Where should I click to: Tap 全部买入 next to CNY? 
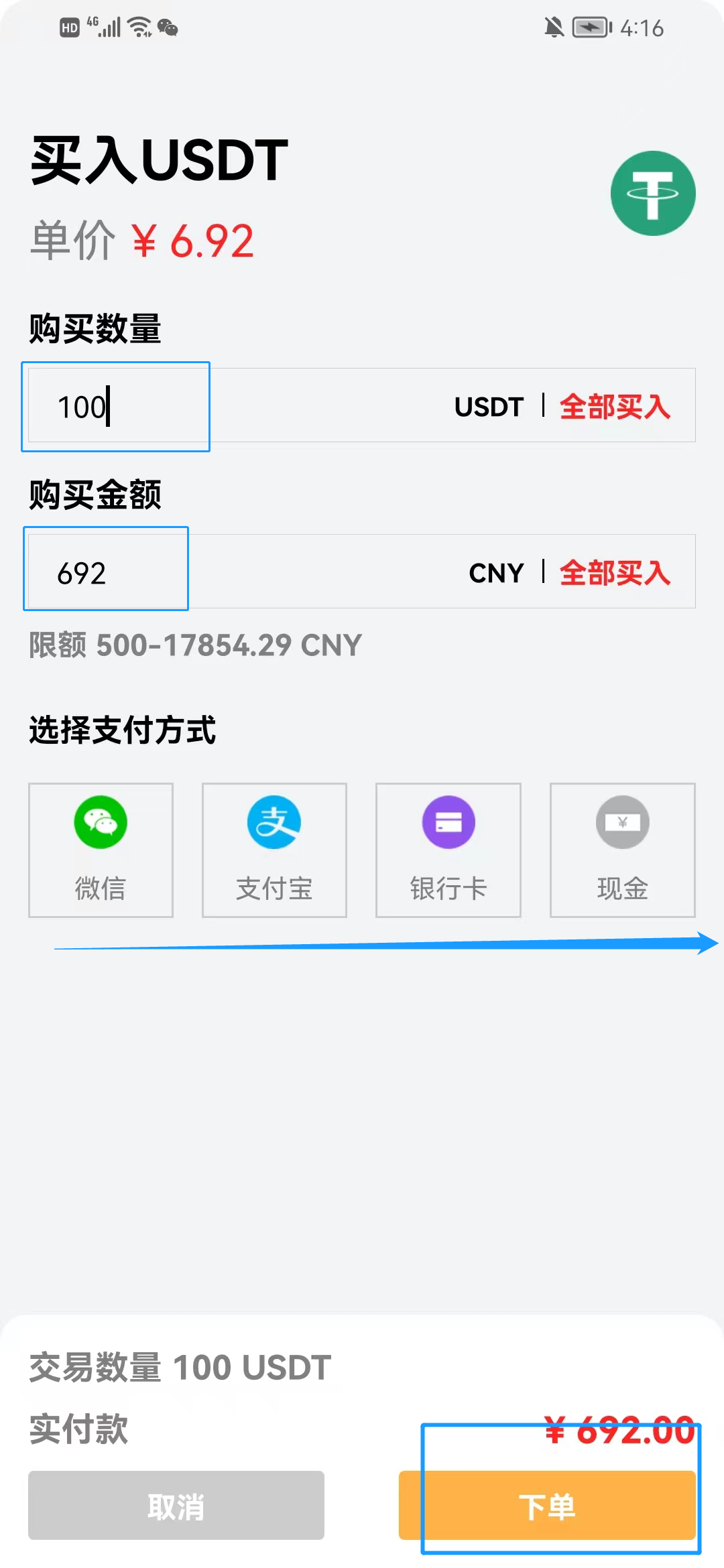coord(615,572)
